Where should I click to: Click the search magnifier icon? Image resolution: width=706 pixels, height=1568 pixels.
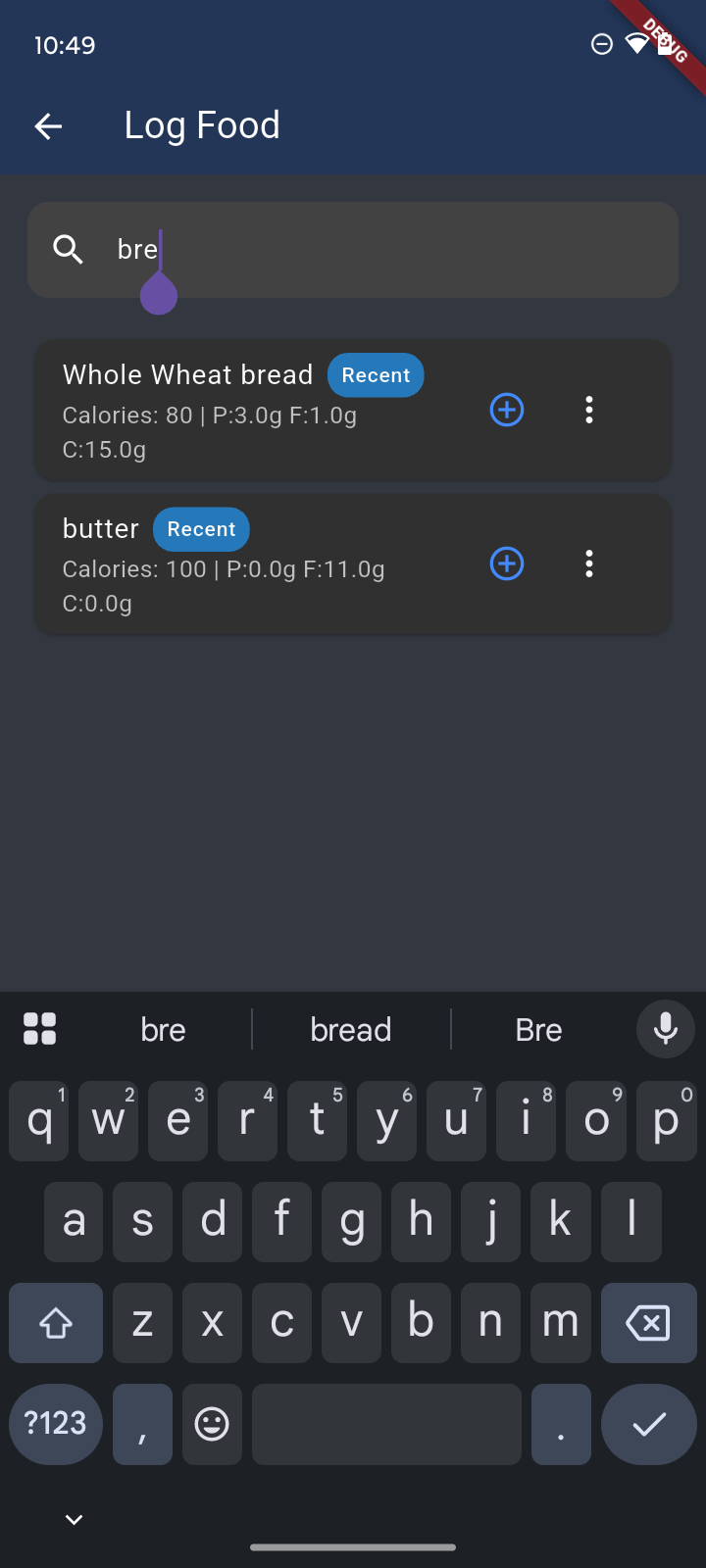click(x=68, y=250)
